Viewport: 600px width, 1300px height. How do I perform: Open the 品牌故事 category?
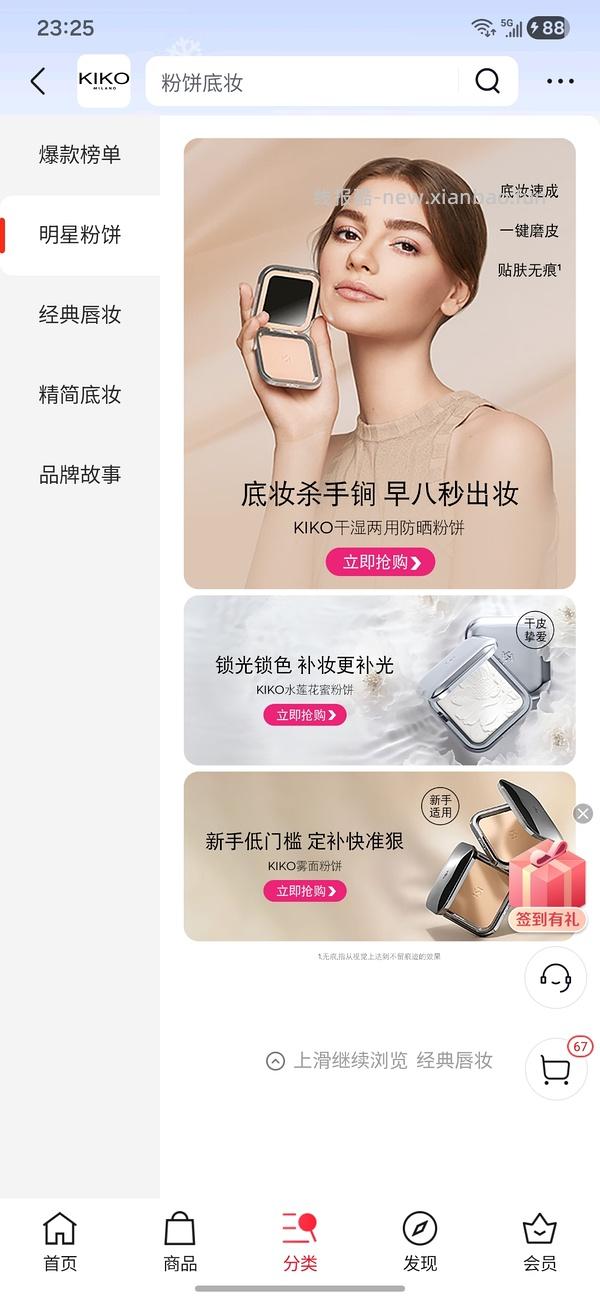pyautogui.click(x=80, y=475)
